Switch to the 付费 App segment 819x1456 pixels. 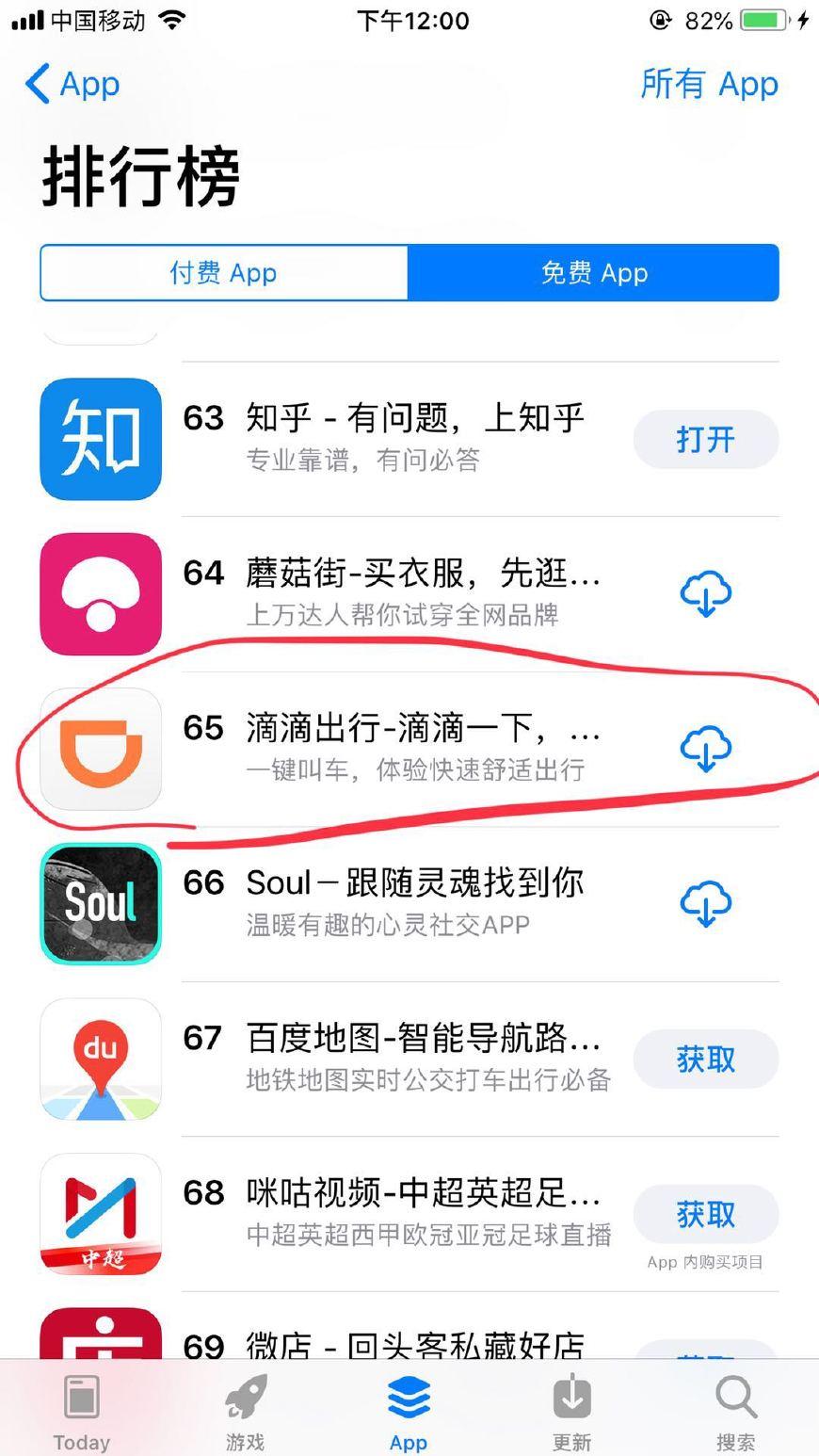coord(224,273)
